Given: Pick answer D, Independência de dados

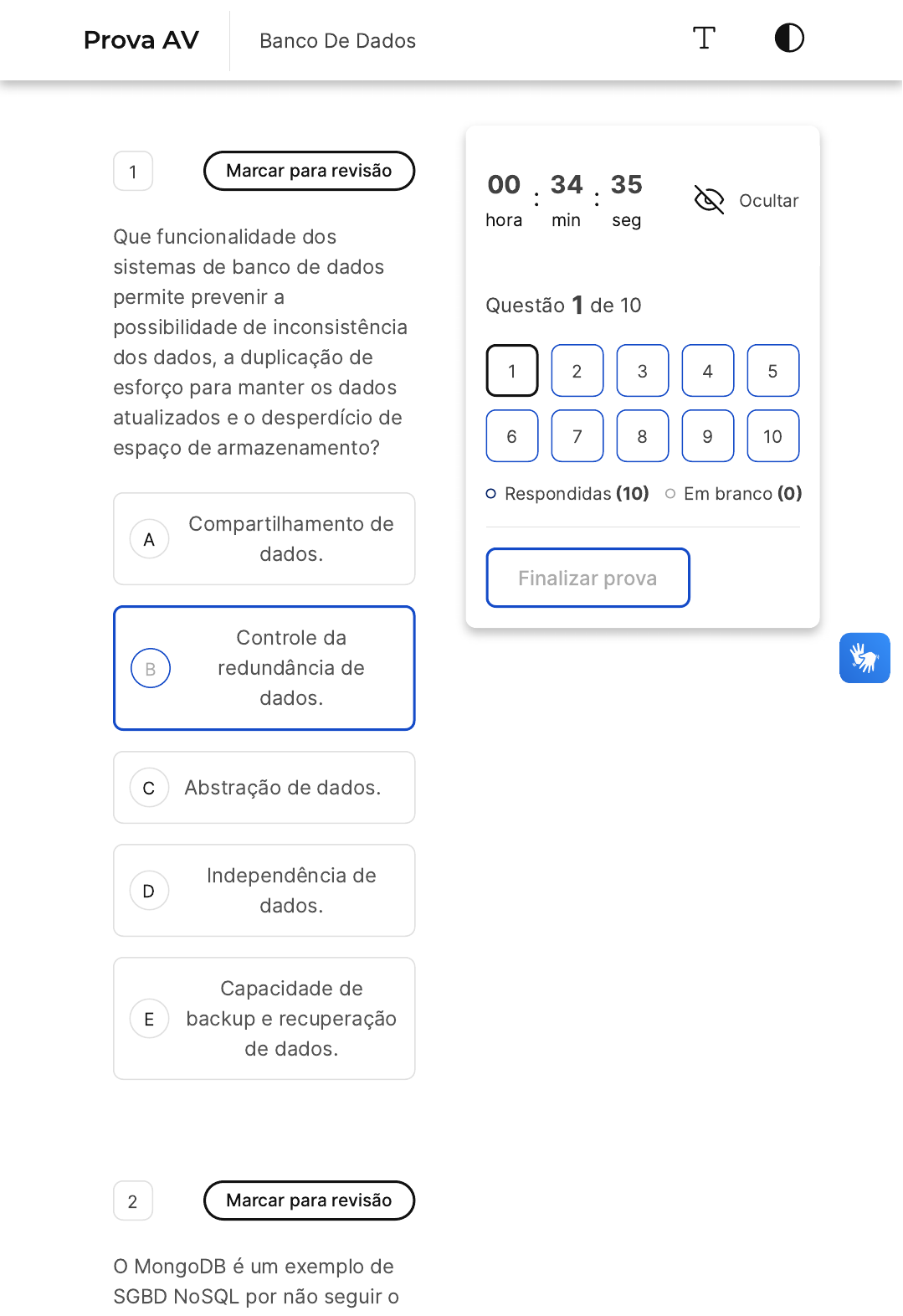Looking at the screenshot, I should point(264,890).
